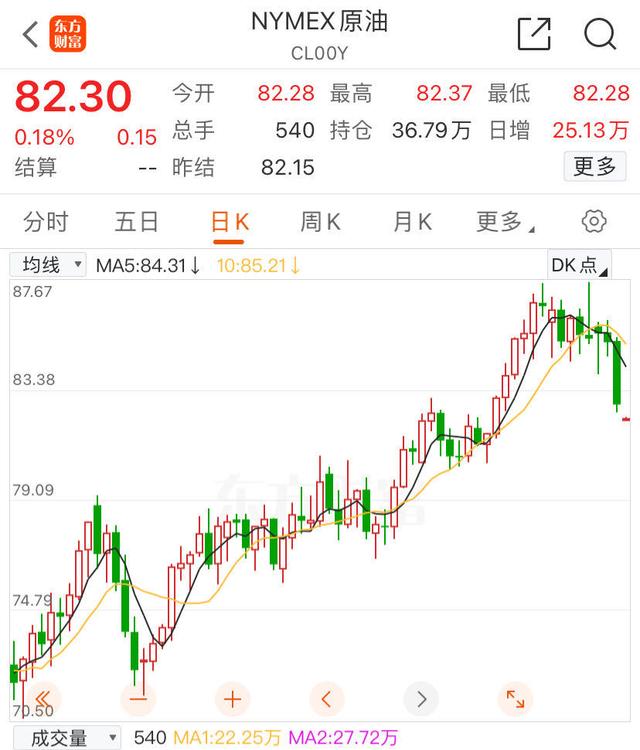Share the NYMEX crude oil quote
Screen dimensions: 640x750
pos(535,34)
